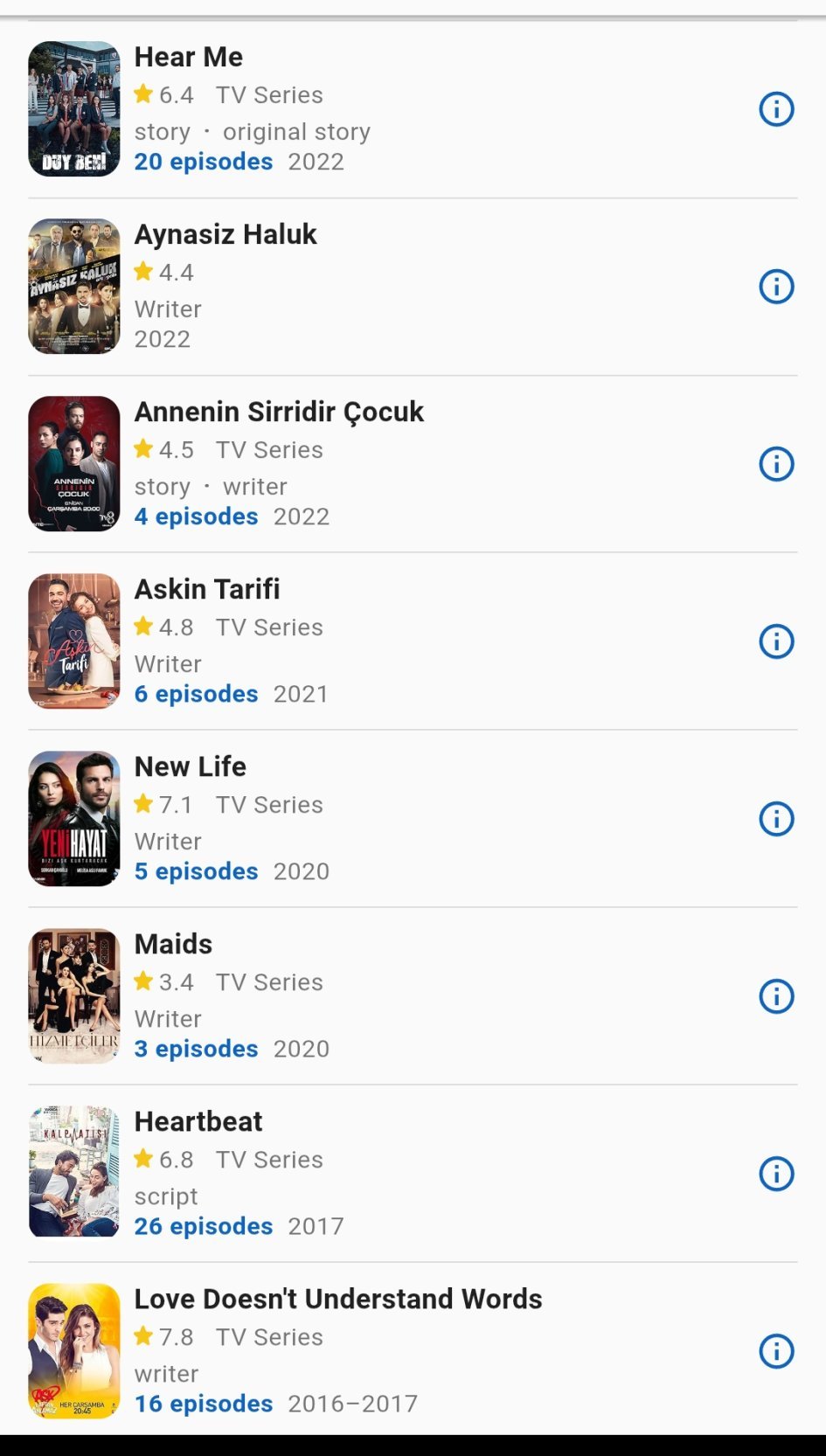Image resolution: width=826 pixels, height=1456 pixels.
Task: View 6 episodes of Askin Tarifi
Action: click(196, 694)
